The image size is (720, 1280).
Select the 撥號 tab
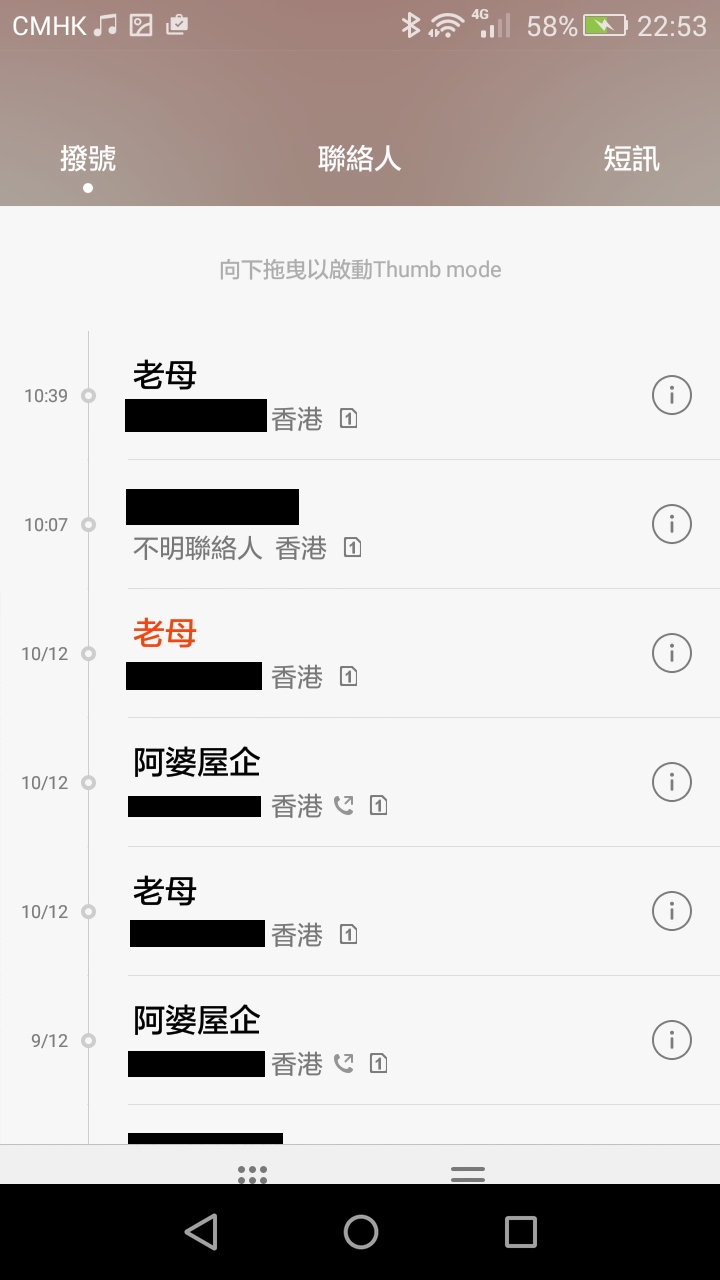(x=88, y=158)
